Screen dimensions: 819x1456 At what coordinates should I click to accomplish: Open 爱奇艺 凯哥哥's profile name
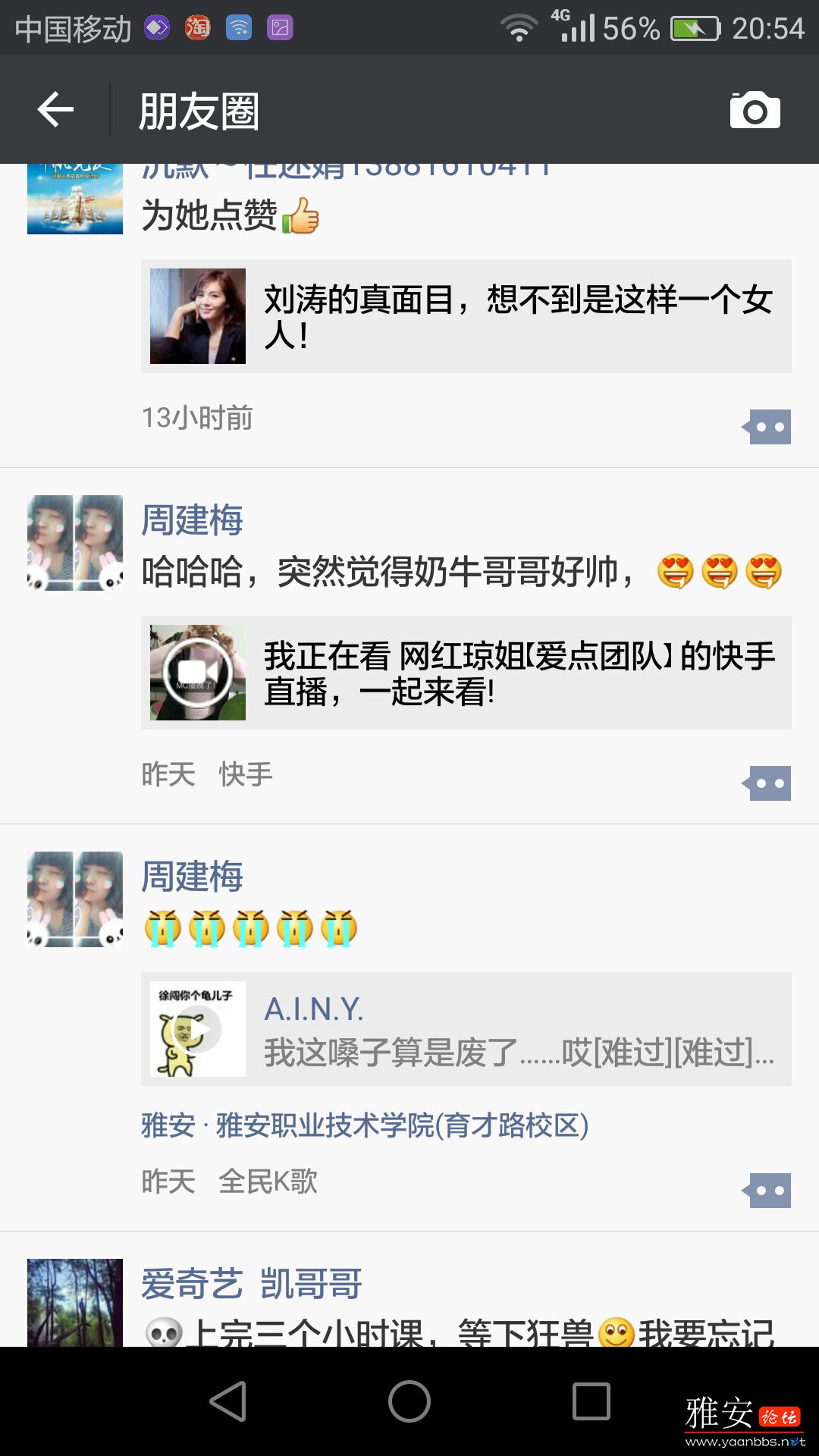point(251,1284)
